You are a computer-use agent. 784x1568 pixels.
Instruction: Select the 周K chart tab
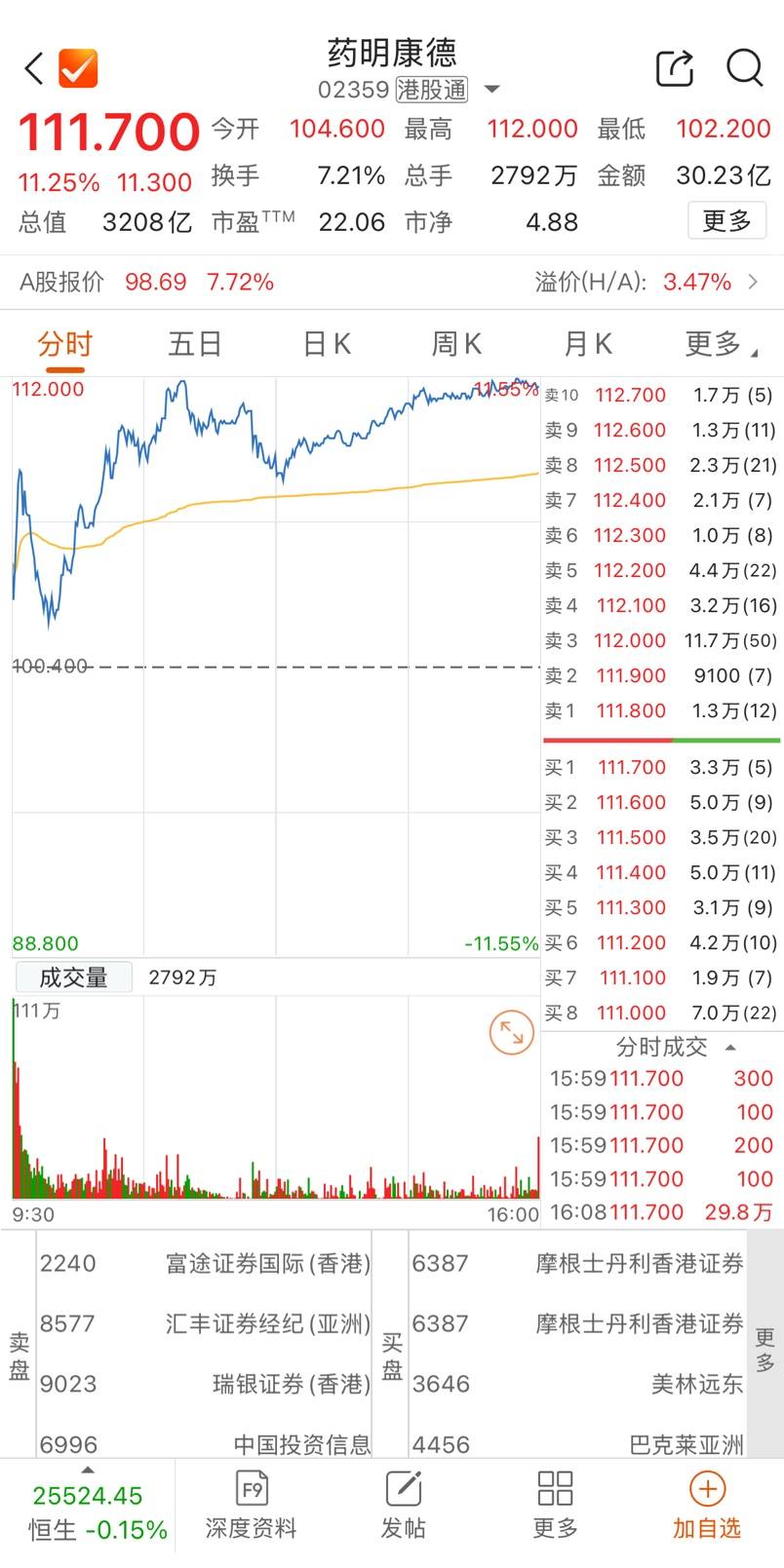click(x=456, y=344)
